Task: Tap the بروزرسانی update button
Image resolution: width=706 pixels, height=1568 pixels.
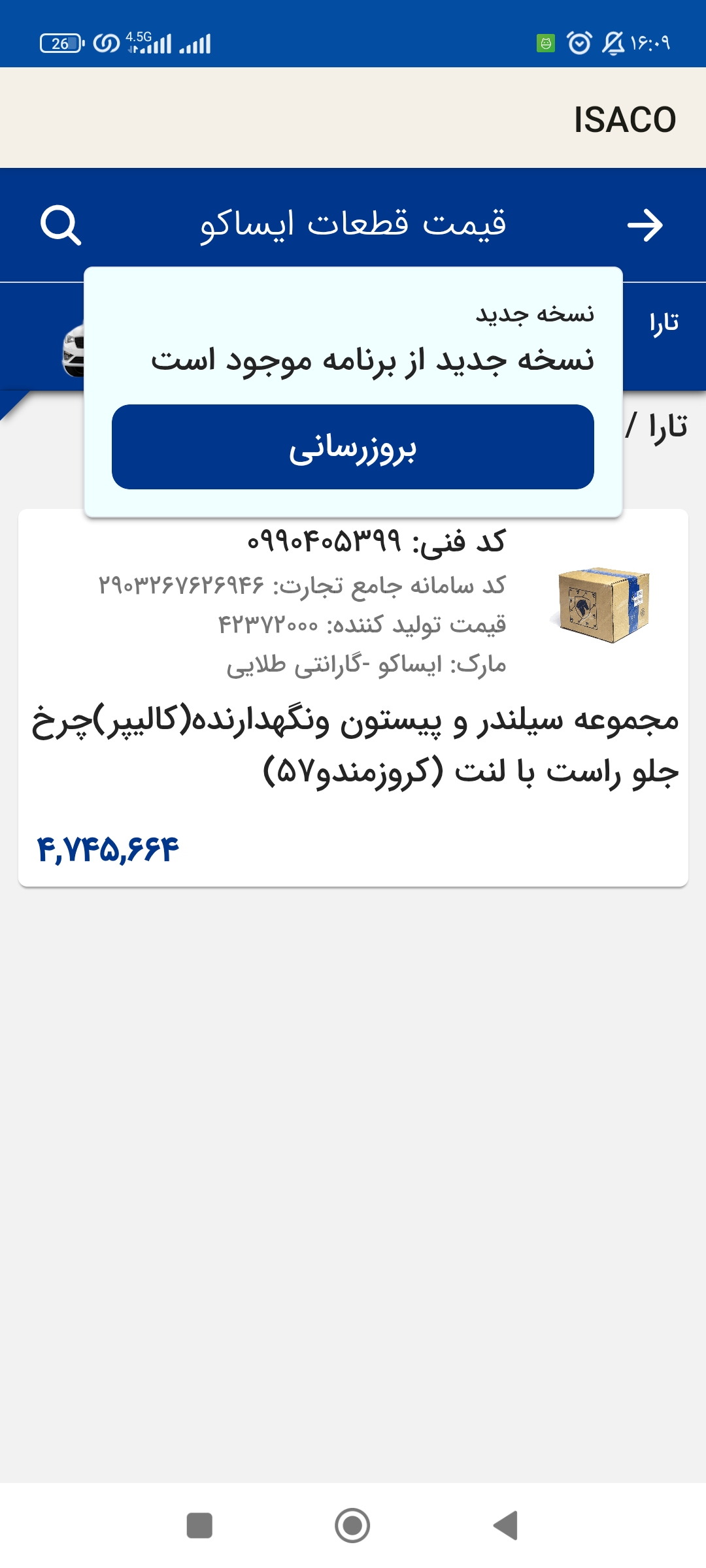Action: coord(352,448)
